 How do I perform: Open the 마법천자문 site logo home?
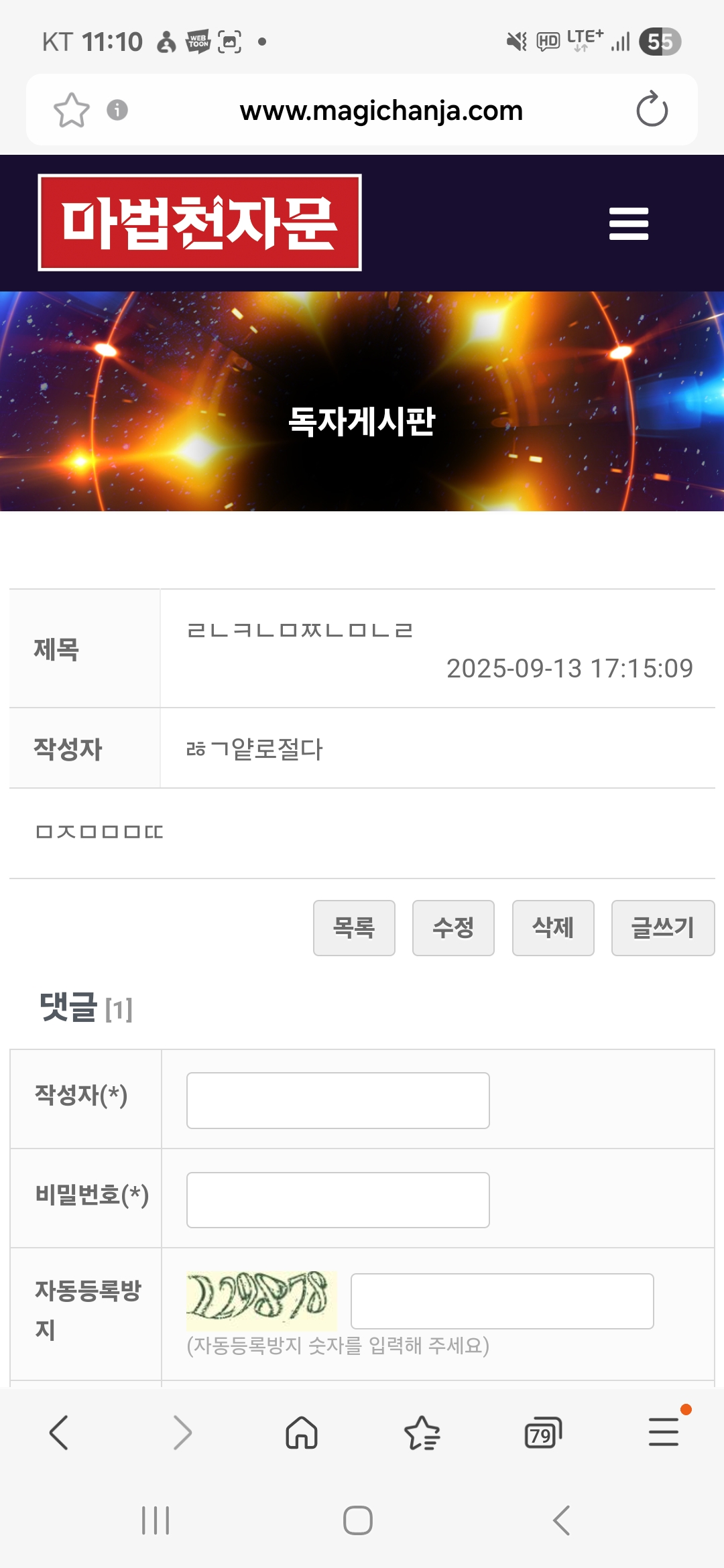click(x=200, y=222)
